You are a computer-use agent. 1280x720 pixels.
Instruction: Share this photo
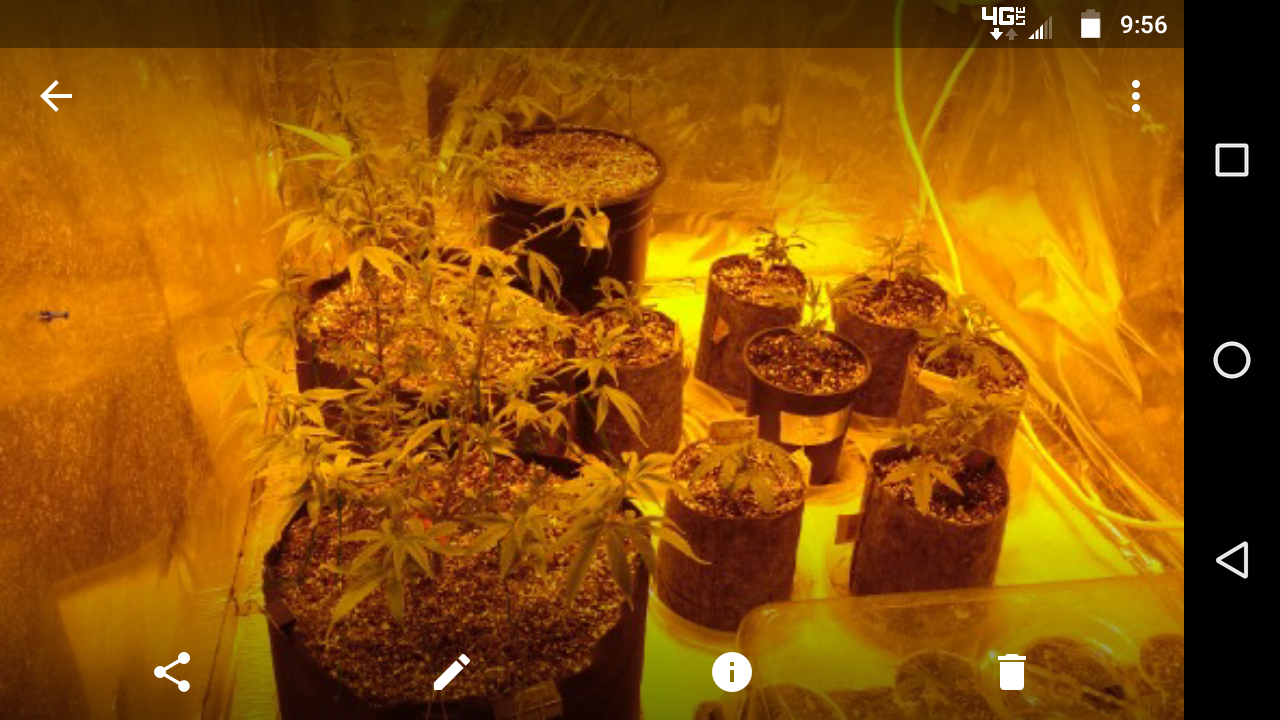click(x=172, y=672)
